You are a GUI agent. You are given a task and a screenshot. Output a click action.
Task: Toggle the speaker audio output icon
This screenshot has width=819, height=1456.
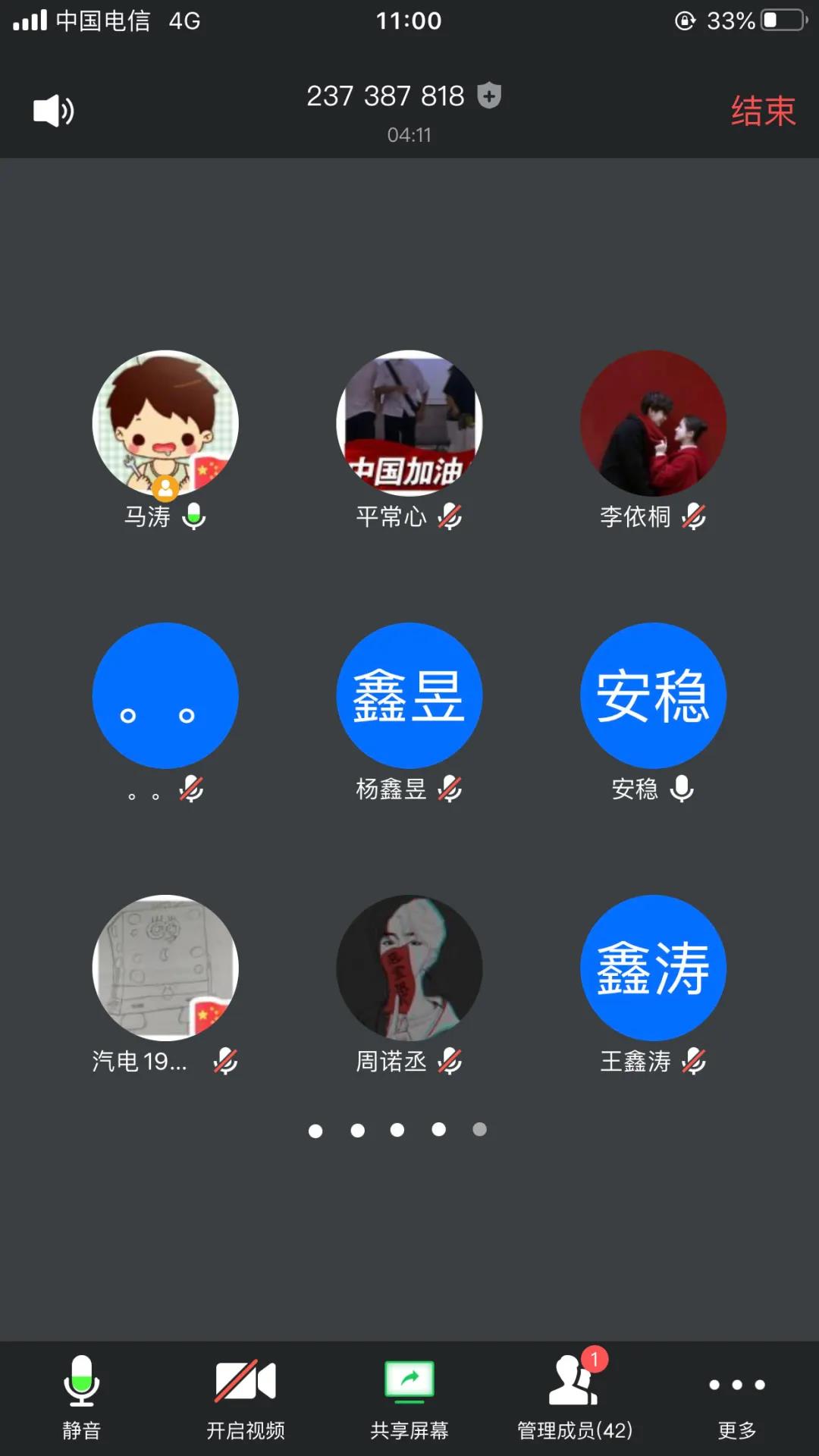point(53,111)
